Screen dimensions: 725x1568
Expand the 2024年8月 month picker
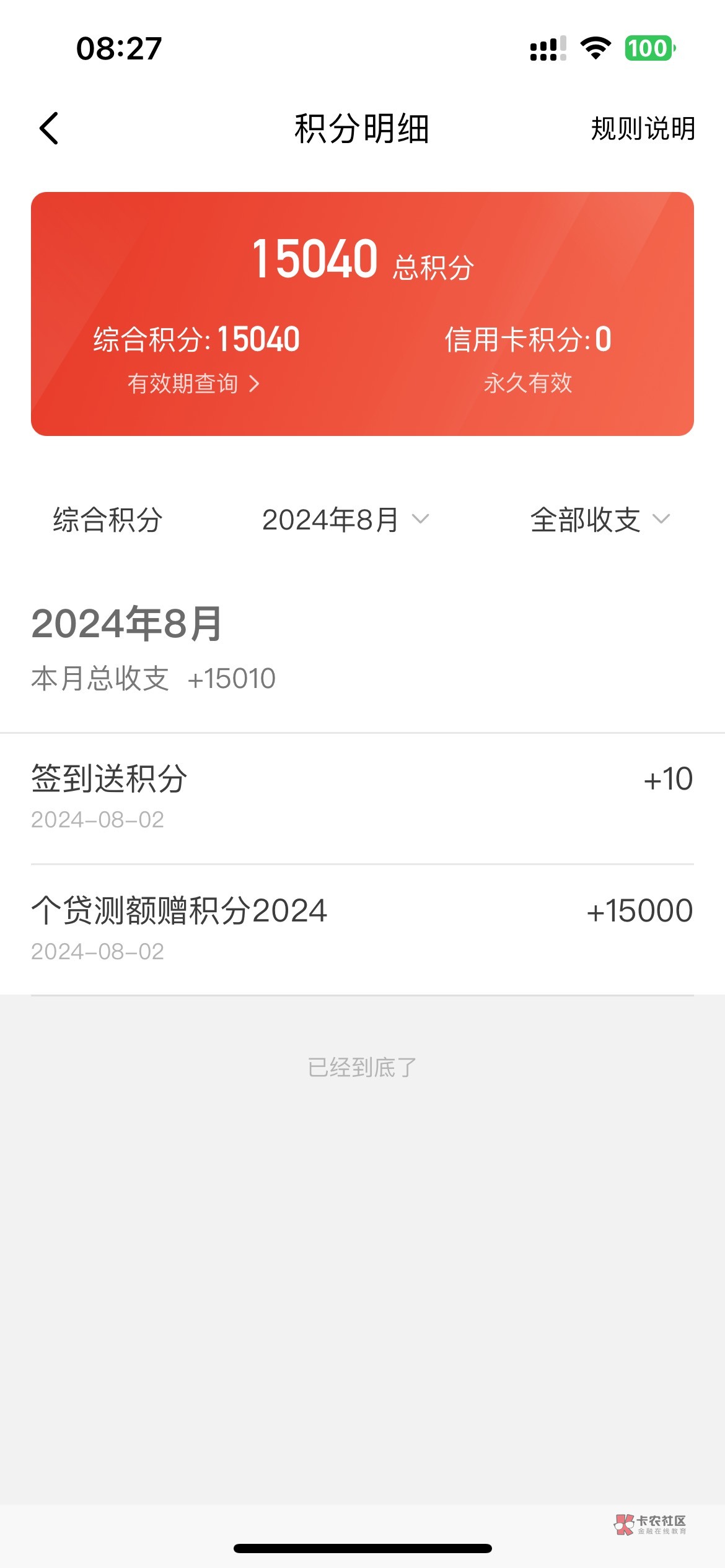tap(345, 520)
